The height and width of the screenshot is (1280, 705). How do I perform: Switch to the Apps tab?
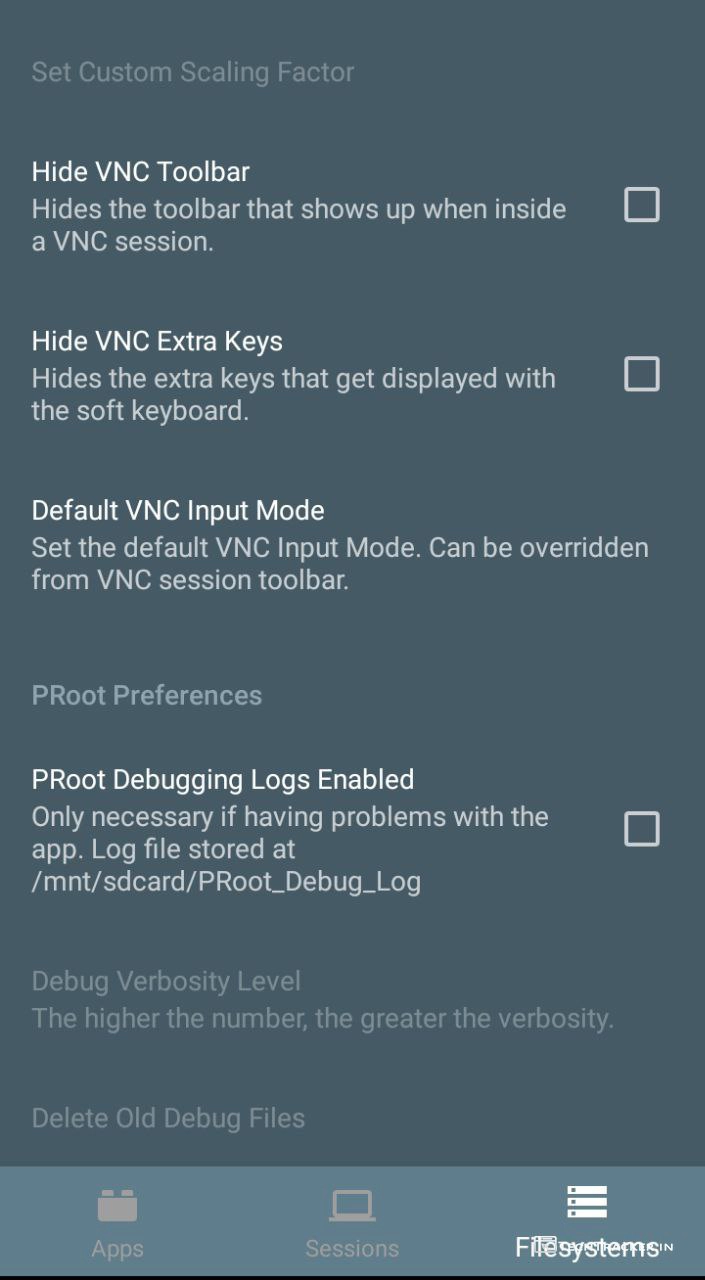click(x=117, y=1222)
